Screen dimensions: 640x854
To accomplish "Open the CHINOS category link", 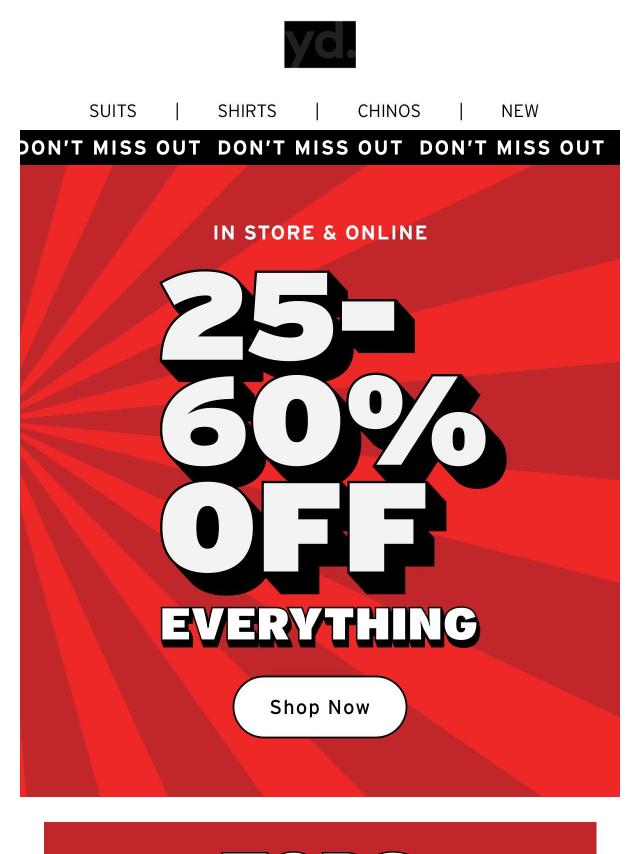I will [x=389, y=111].
